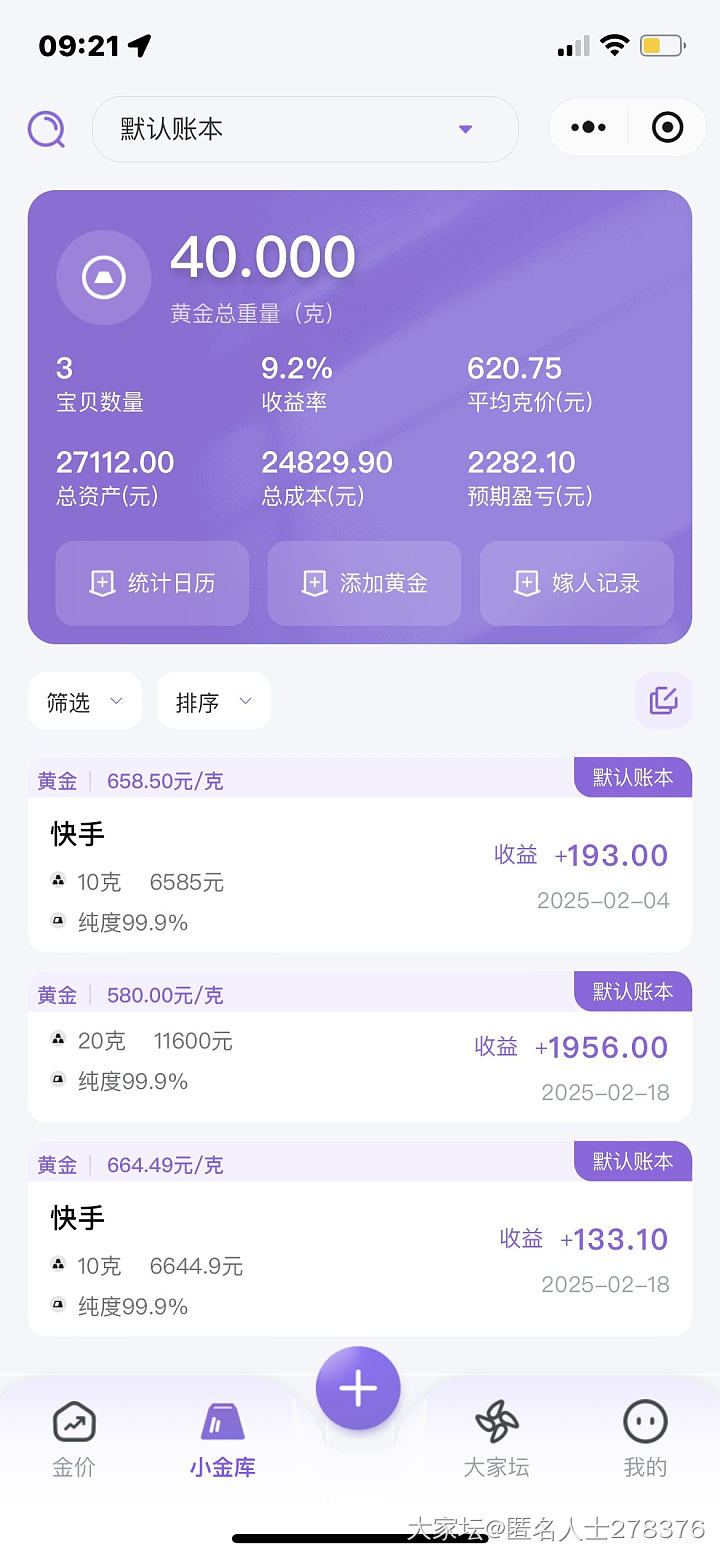
Task: Open the 20克 11600元 gold record
Action: (x=359, y=1064)
